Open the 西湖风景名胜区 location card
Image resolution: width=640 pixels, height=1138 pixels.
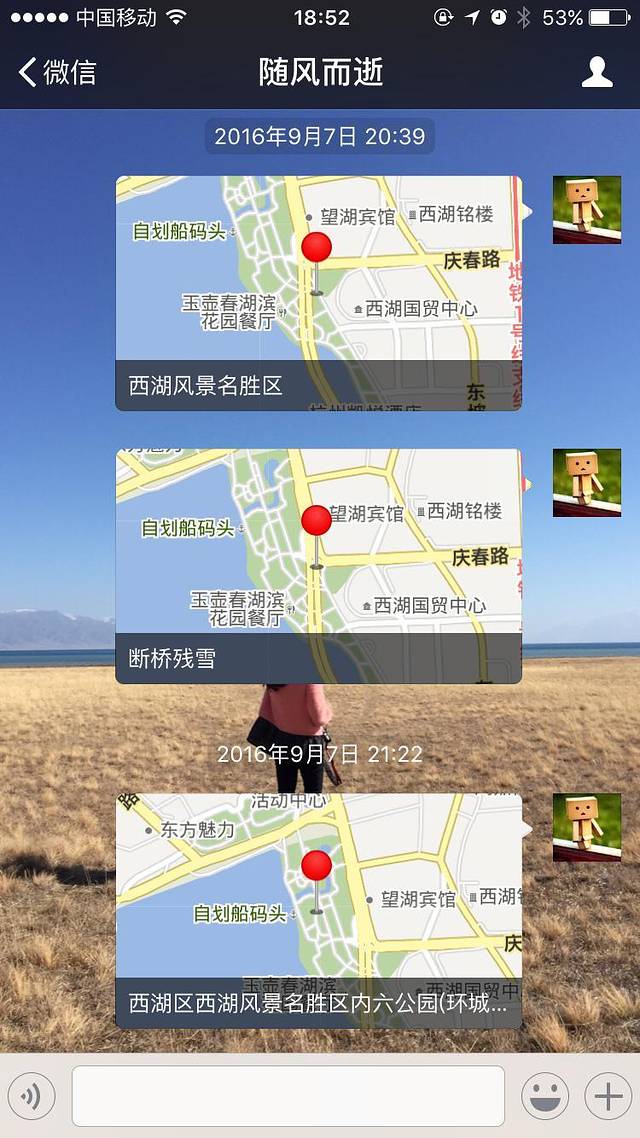tap(319, 293)
